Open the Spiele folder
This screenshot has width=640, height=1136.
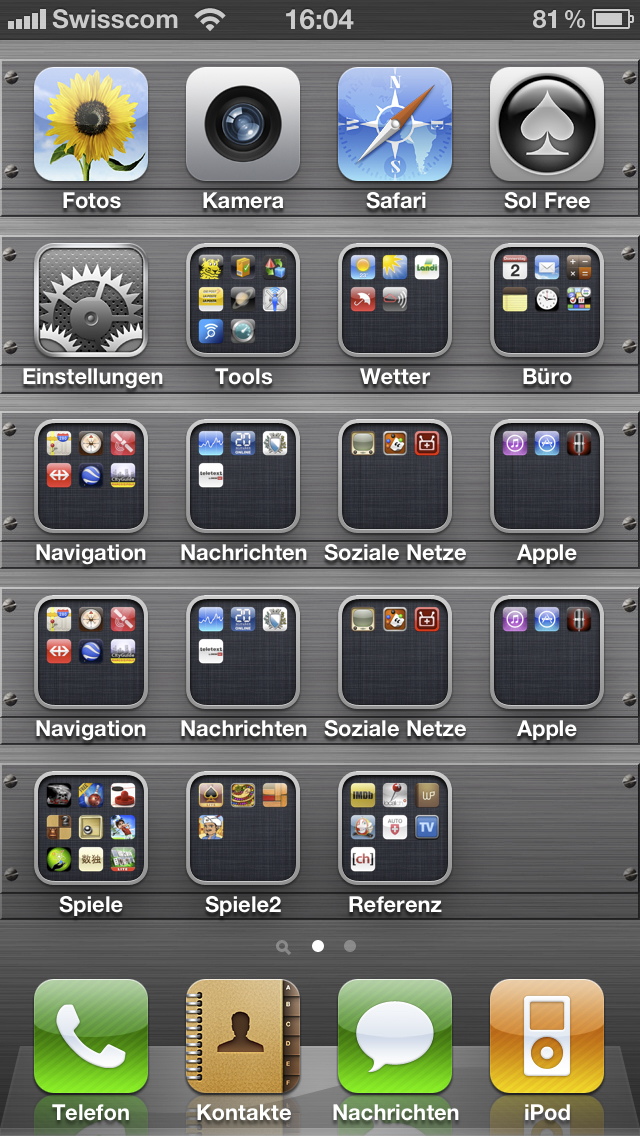pyautogui.click(x=91, y=828)
